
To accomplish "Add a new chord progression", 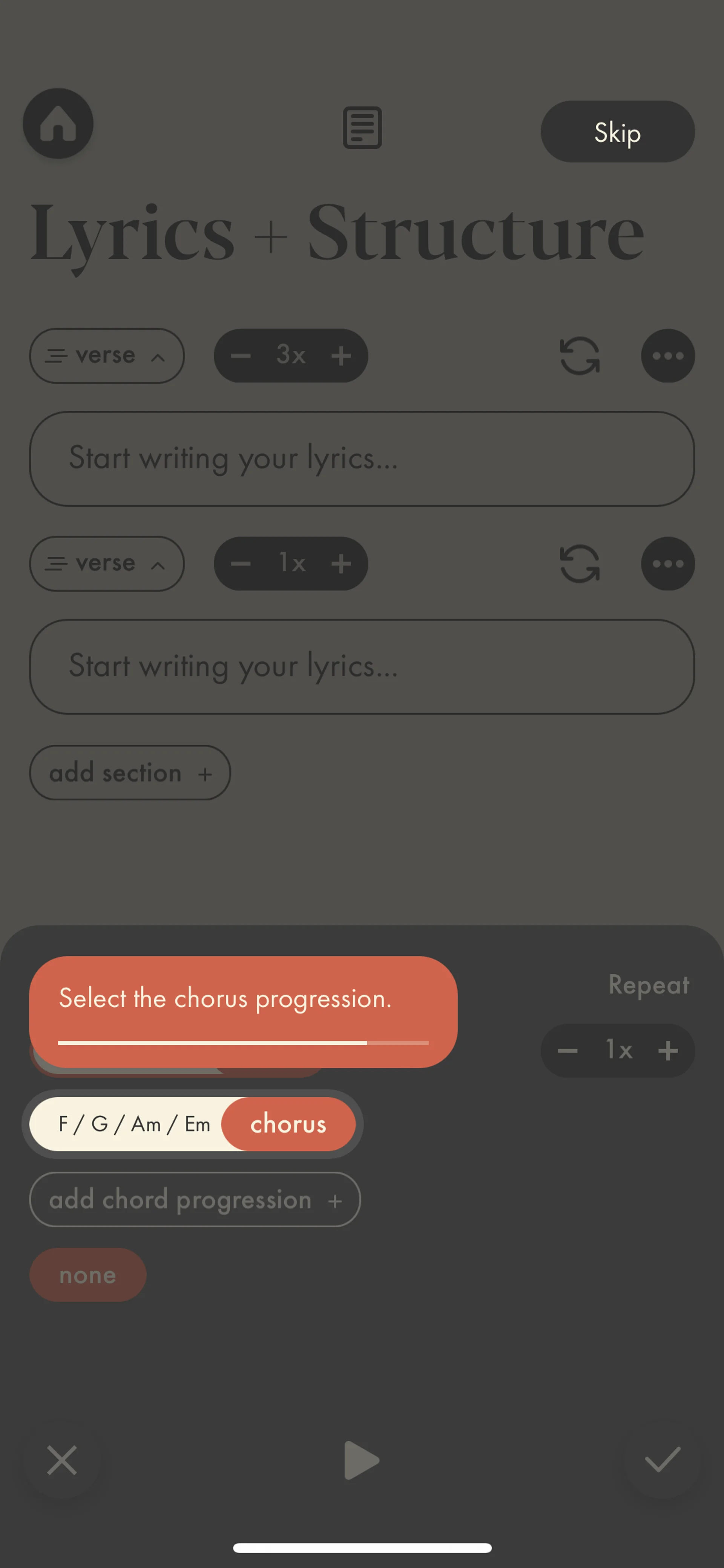I will pyautogui.click(x=195, y=1199).
